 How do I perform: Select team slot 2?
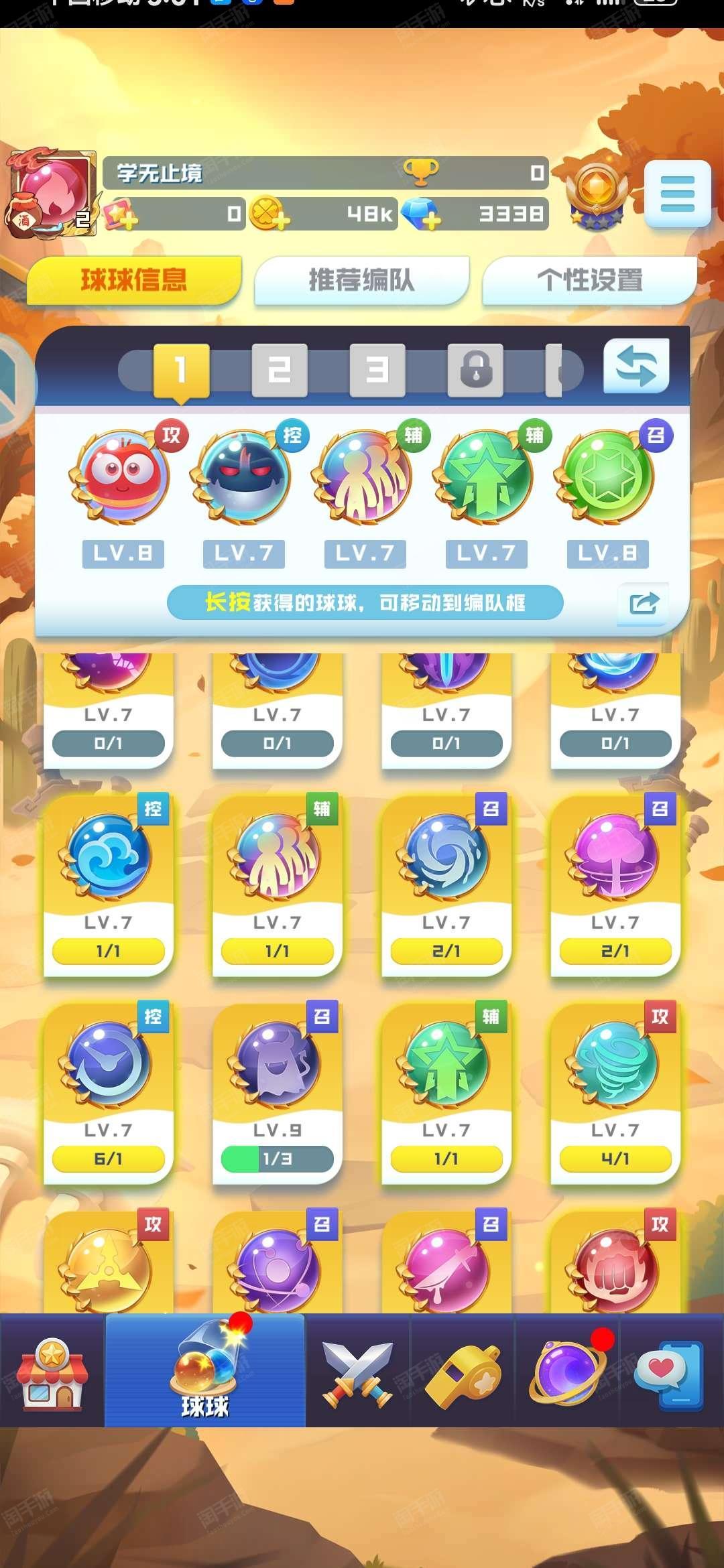279,370
